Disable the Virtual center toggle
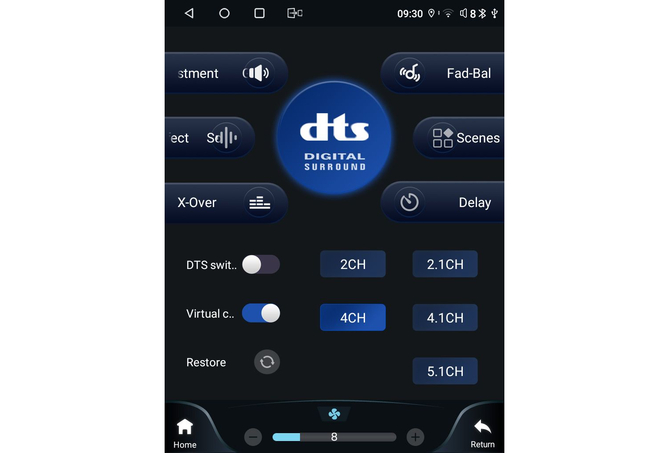 (261, 313)
